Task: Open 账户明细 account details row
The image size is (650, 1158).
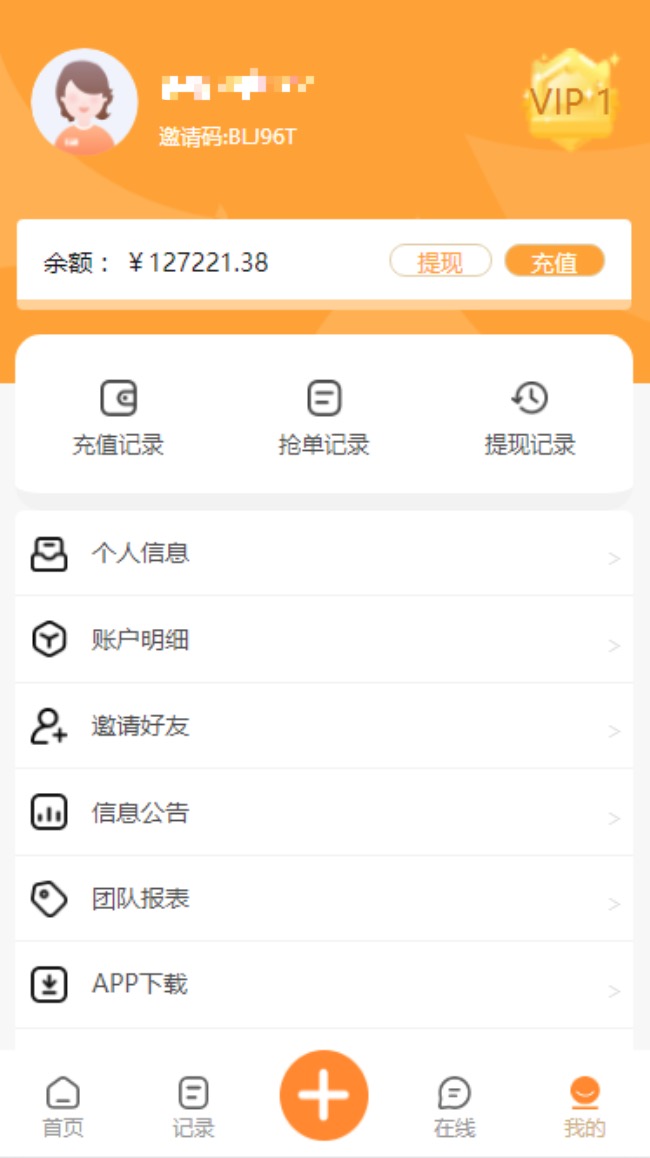Action: click(324, 640)
